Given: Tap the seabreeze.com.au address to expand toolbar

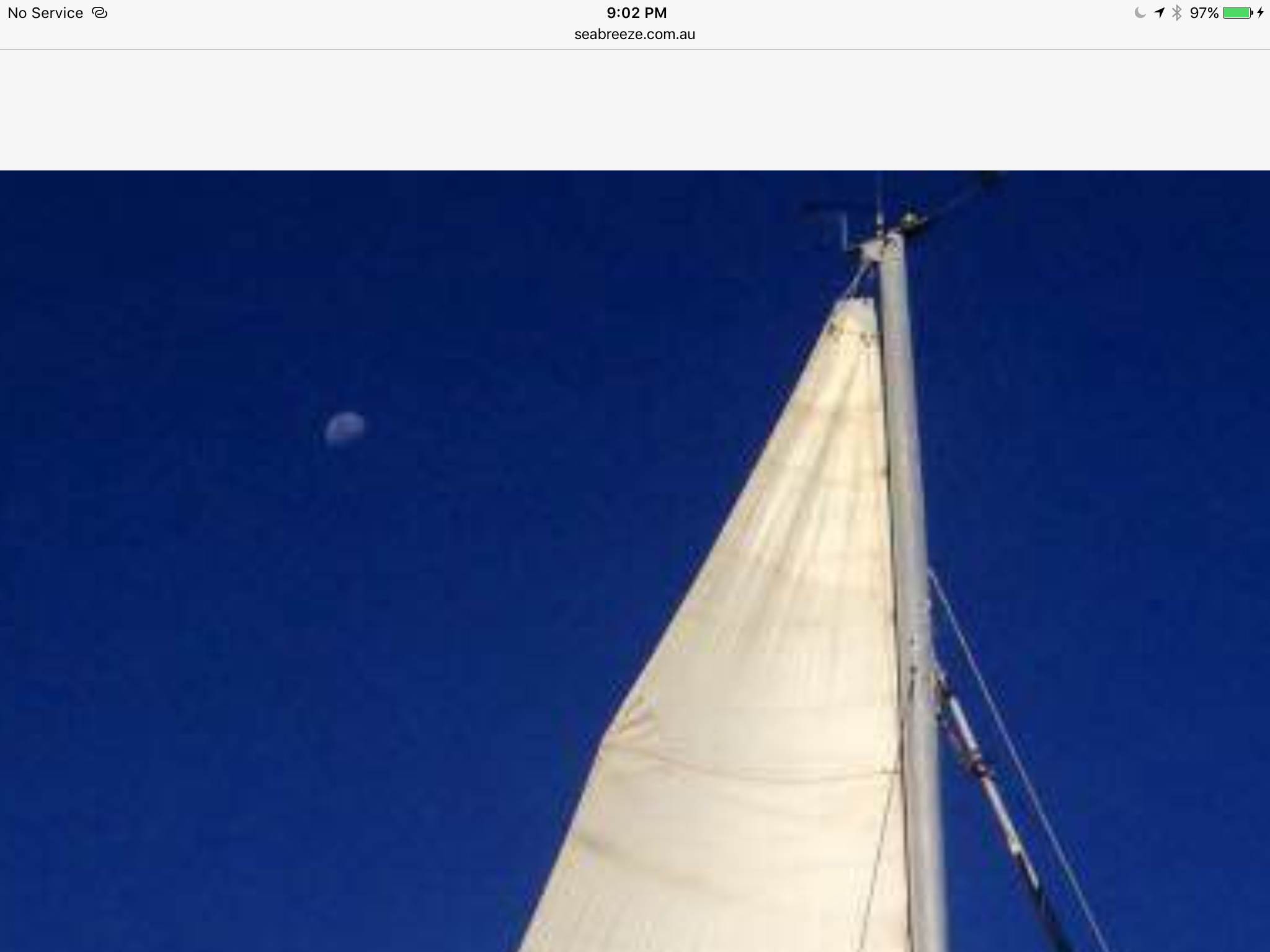Looking at the screenshot, I should coord(634,35).
